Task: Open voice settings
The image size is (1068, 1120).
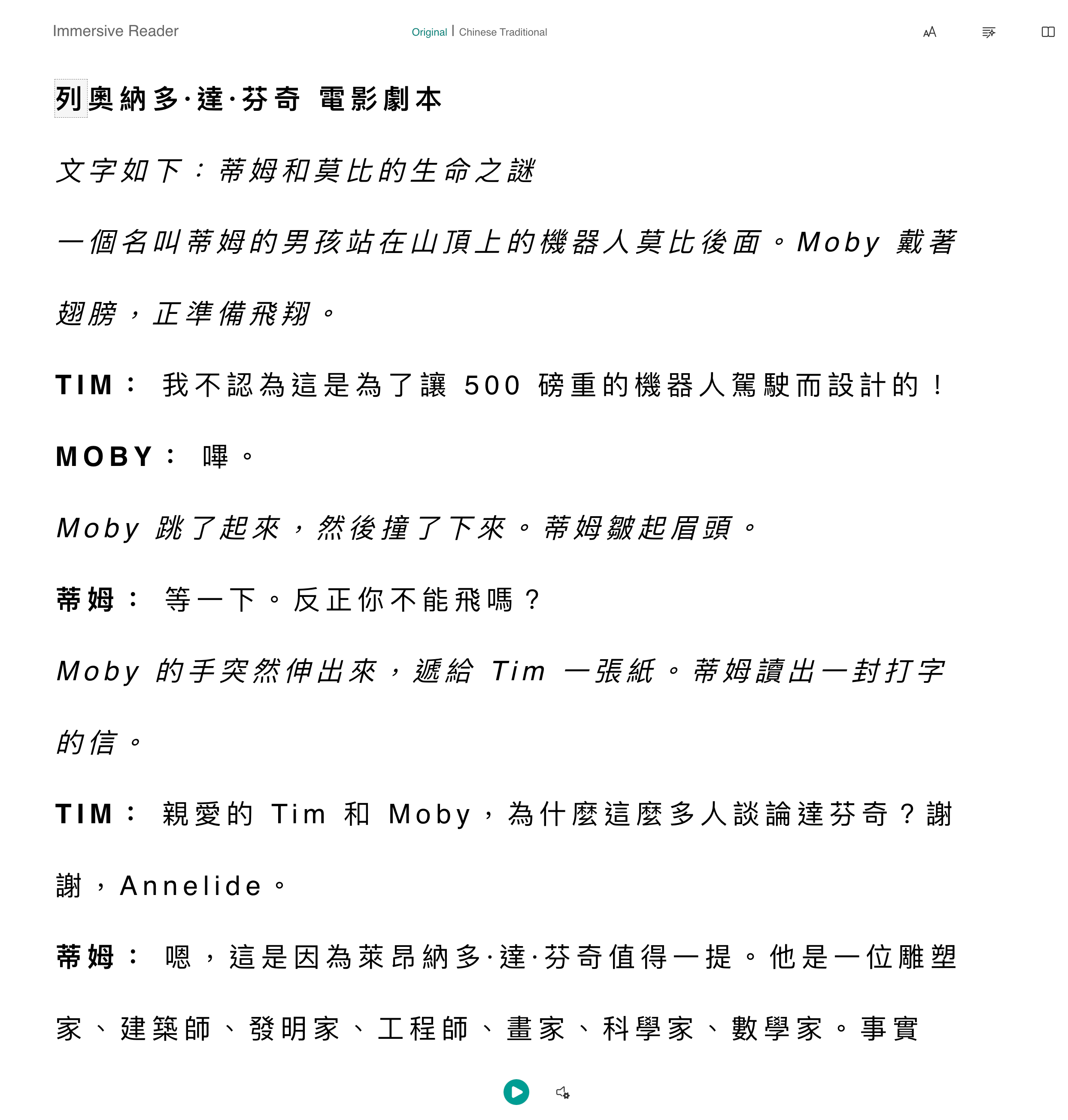Action: pyautogui.click(x=562, y=1092)
